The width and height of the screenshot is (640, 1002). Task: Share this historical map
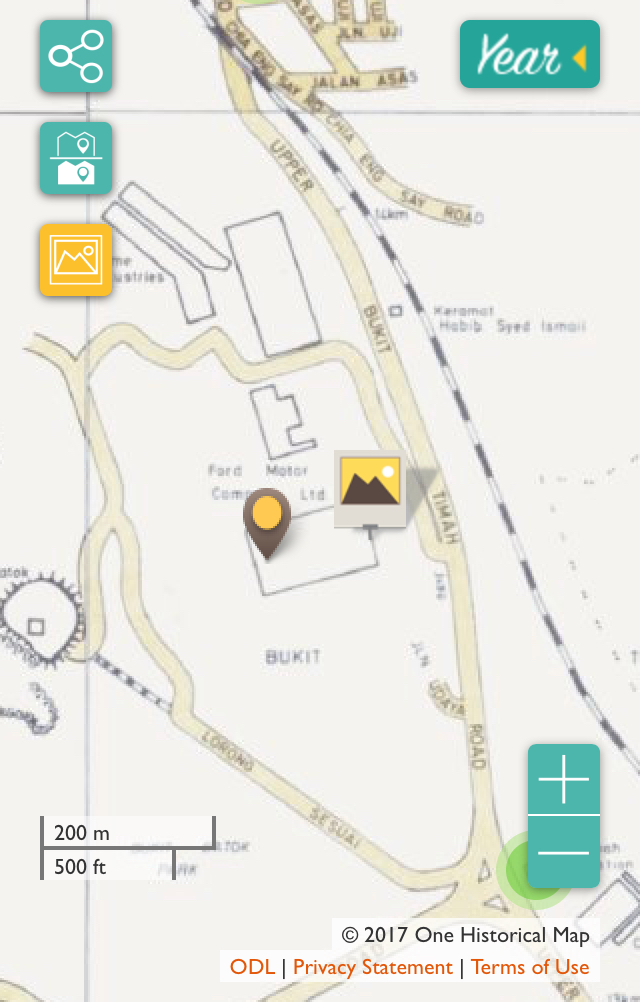tap(76, 56)
